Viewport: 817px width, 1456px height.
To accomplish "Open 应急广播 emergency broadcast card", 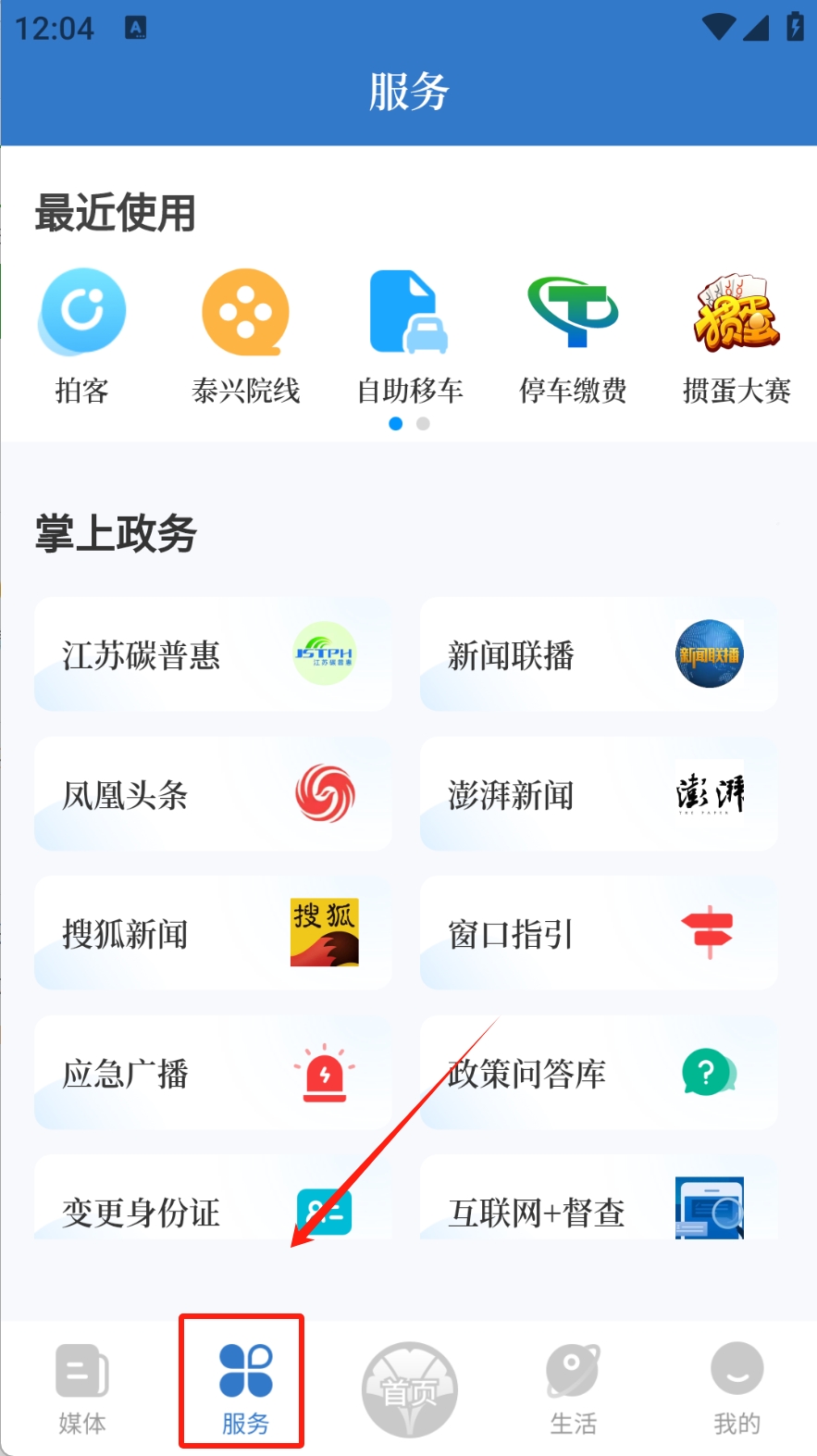I will point(213,1073).
